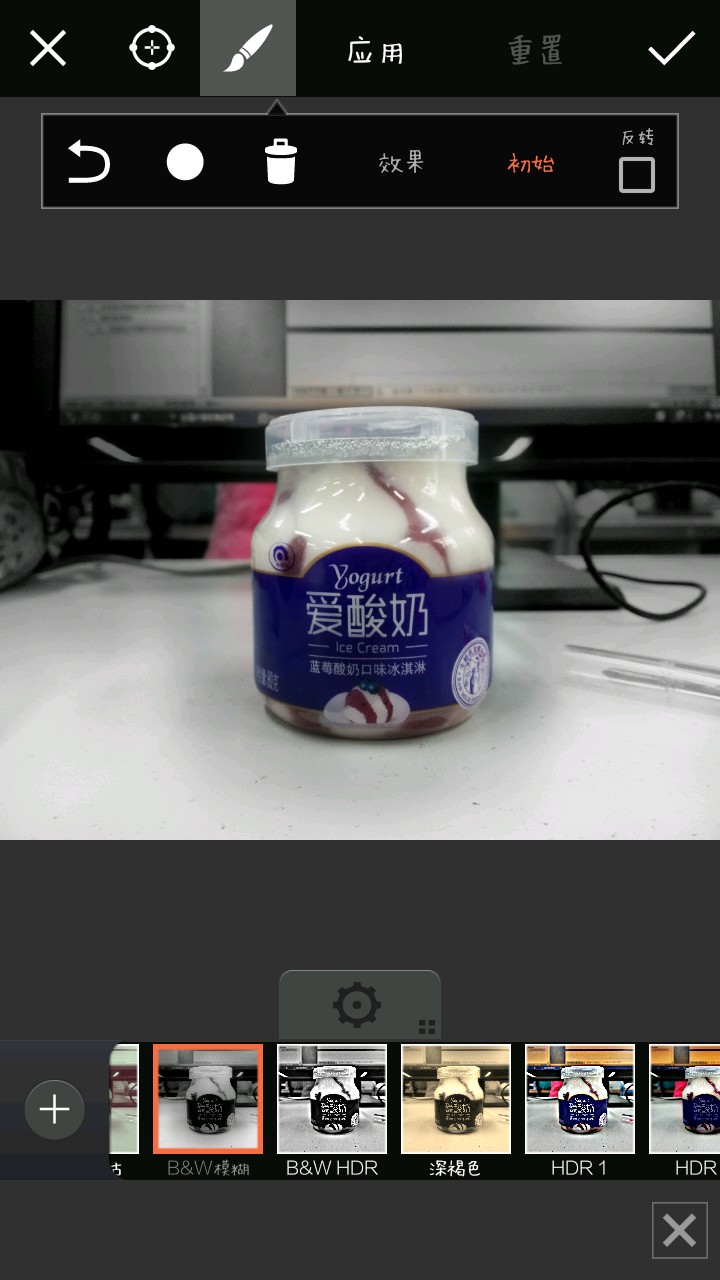Open the brush size circle
This screenshot has width=720, height=1280.
tap(185, 162)
